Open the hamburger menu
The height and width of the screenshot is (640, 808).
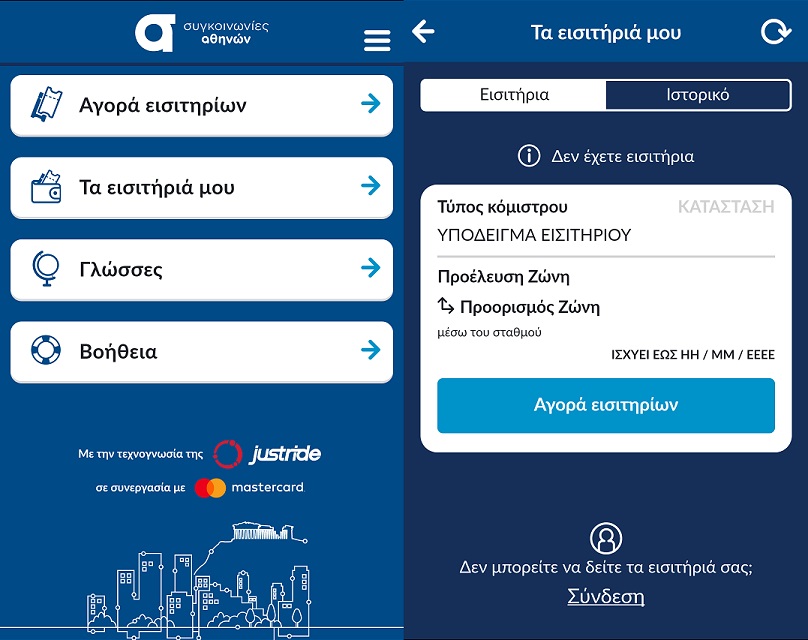(377, 40)
